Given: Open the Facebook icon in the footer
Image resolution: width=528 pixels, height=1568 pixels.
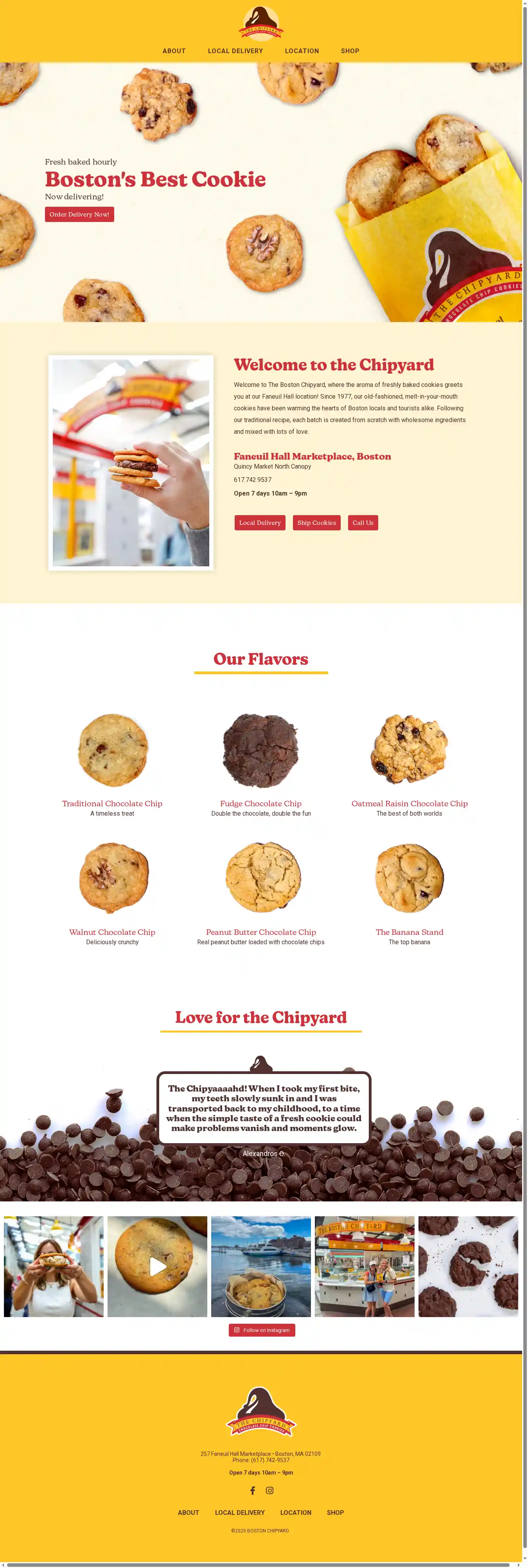Looking at the screenshot, I should 252,1490.
